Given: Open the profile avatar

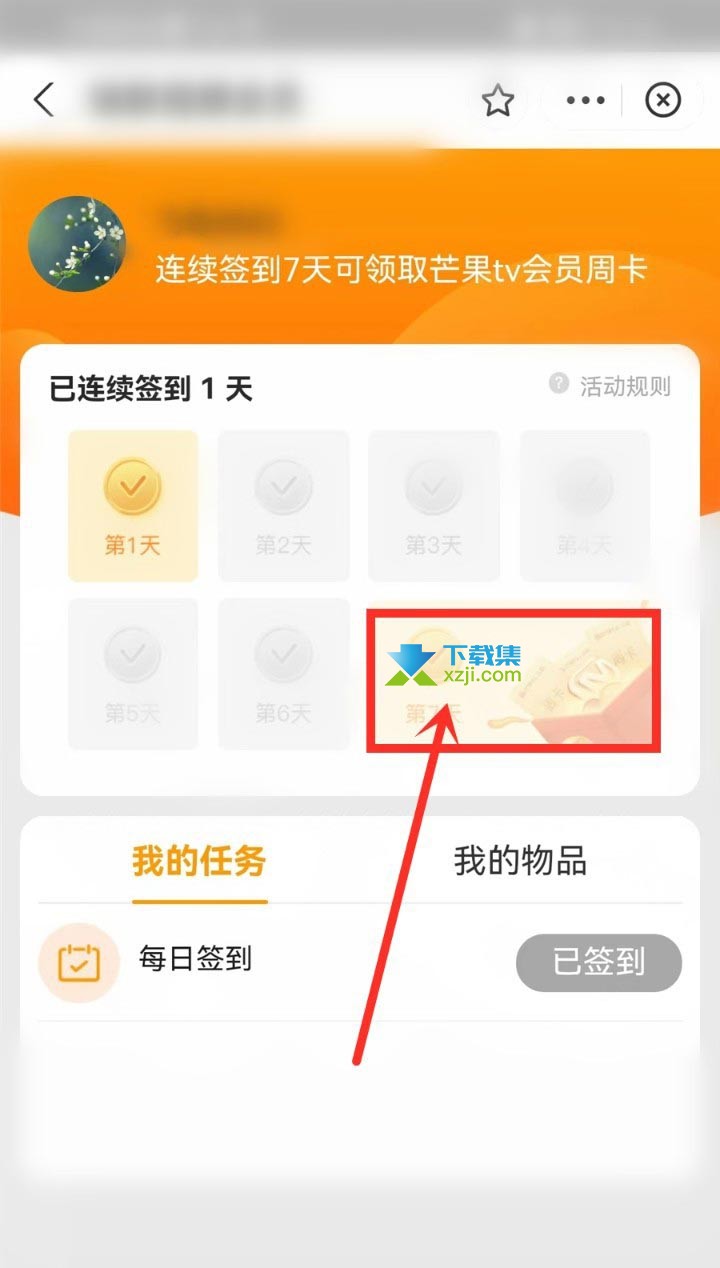Looking at the screenshot, I should [x=77, y=244].
